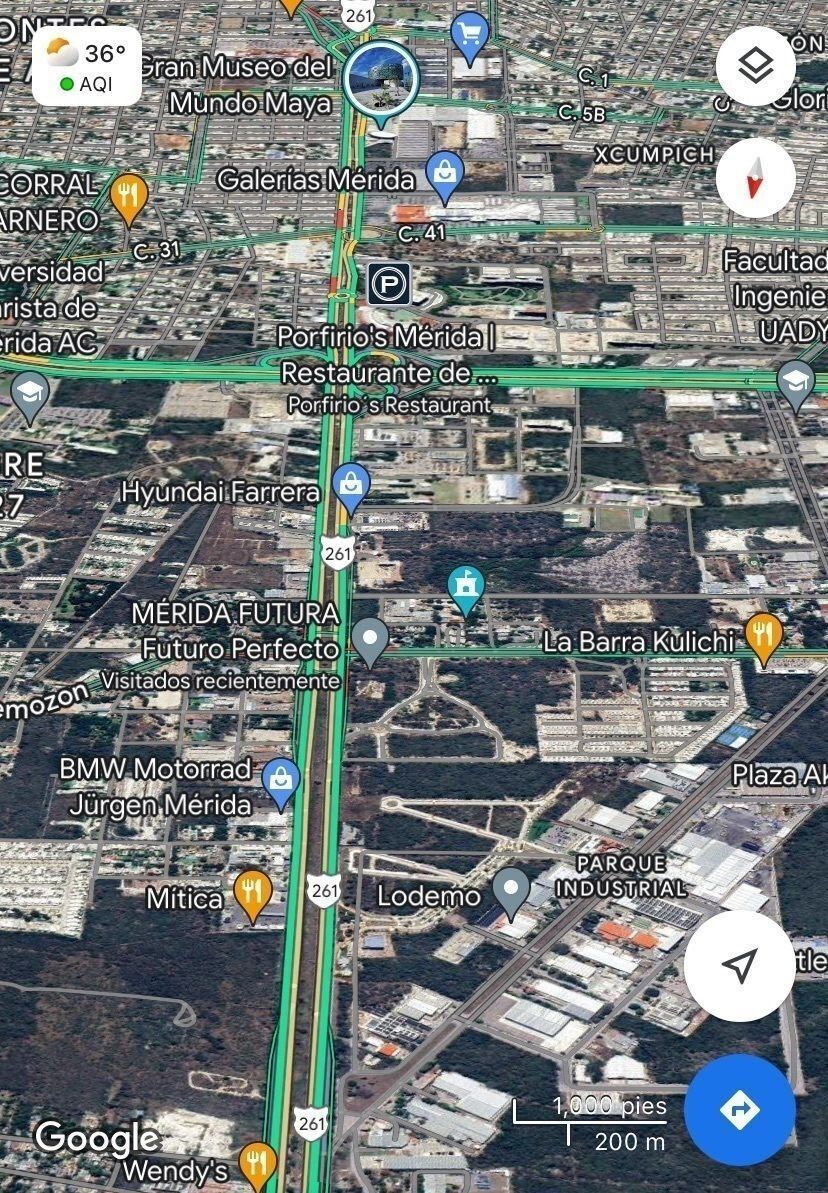Tap the teal castle attraction pin
The height and width of the screenshot is (1193, 828).
(x=466, y=587)
